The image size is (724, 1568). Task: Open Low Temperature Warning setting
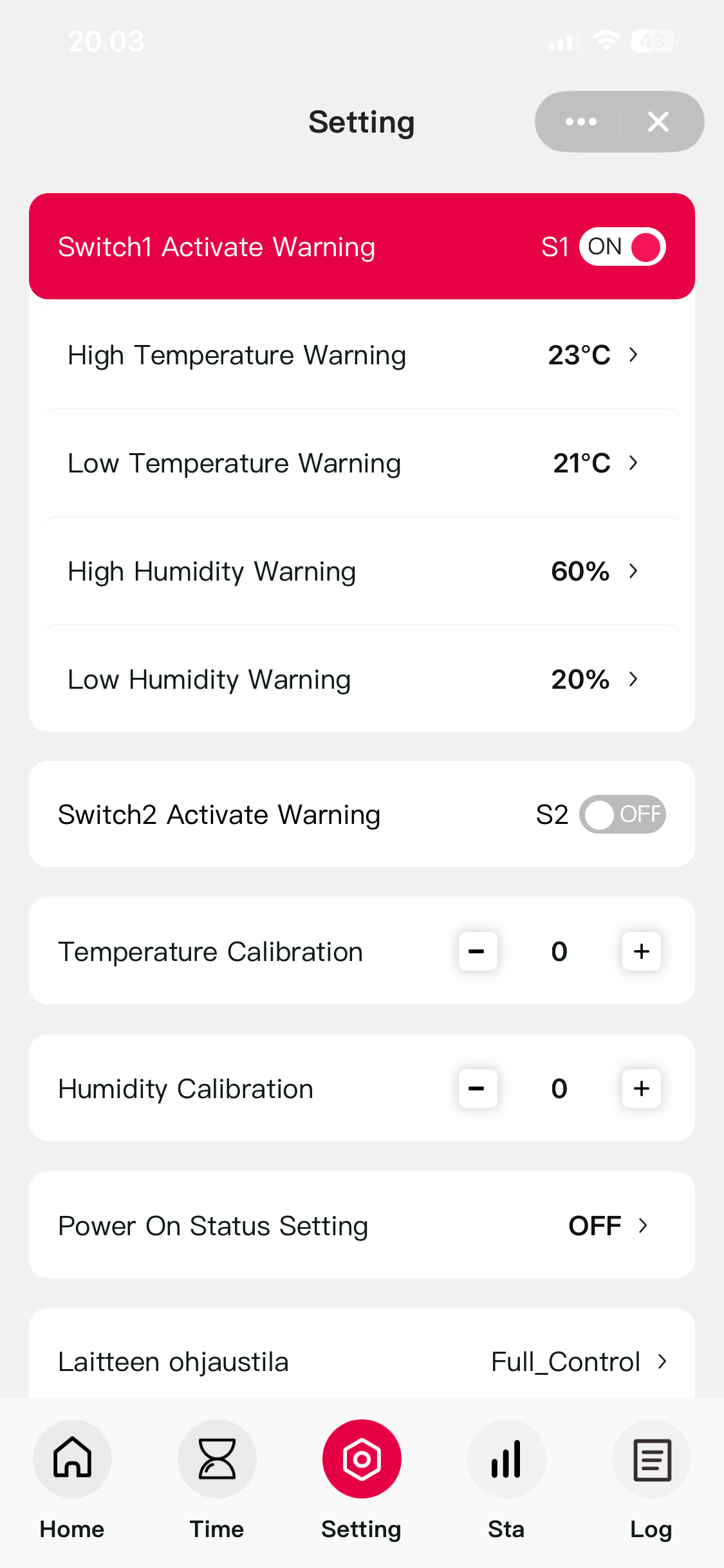pos(362,463)
